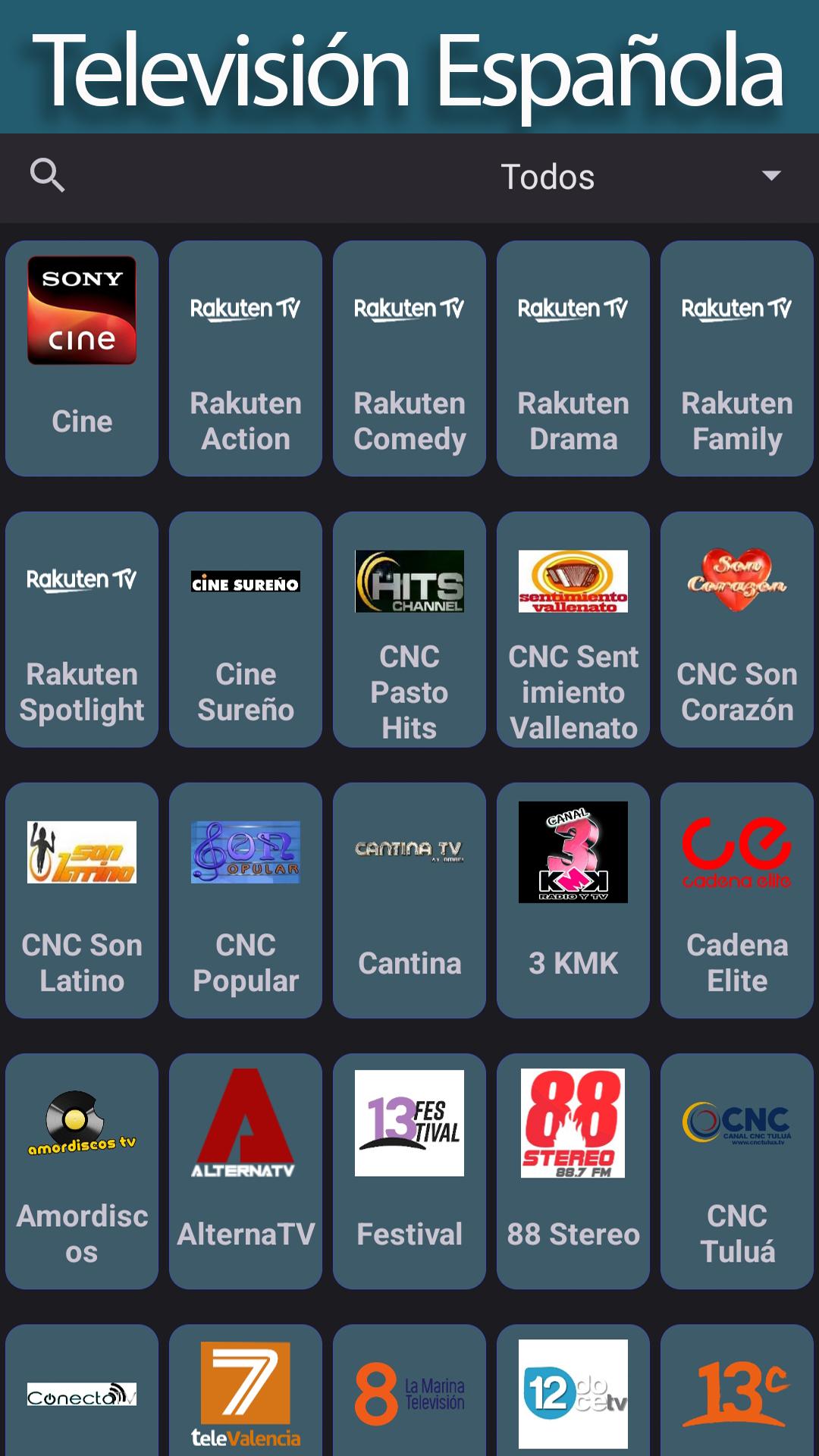This screenshot has height=1456, width=819.
Task: Select the Sony Cine channel logo
Action: tap(82, 309)
